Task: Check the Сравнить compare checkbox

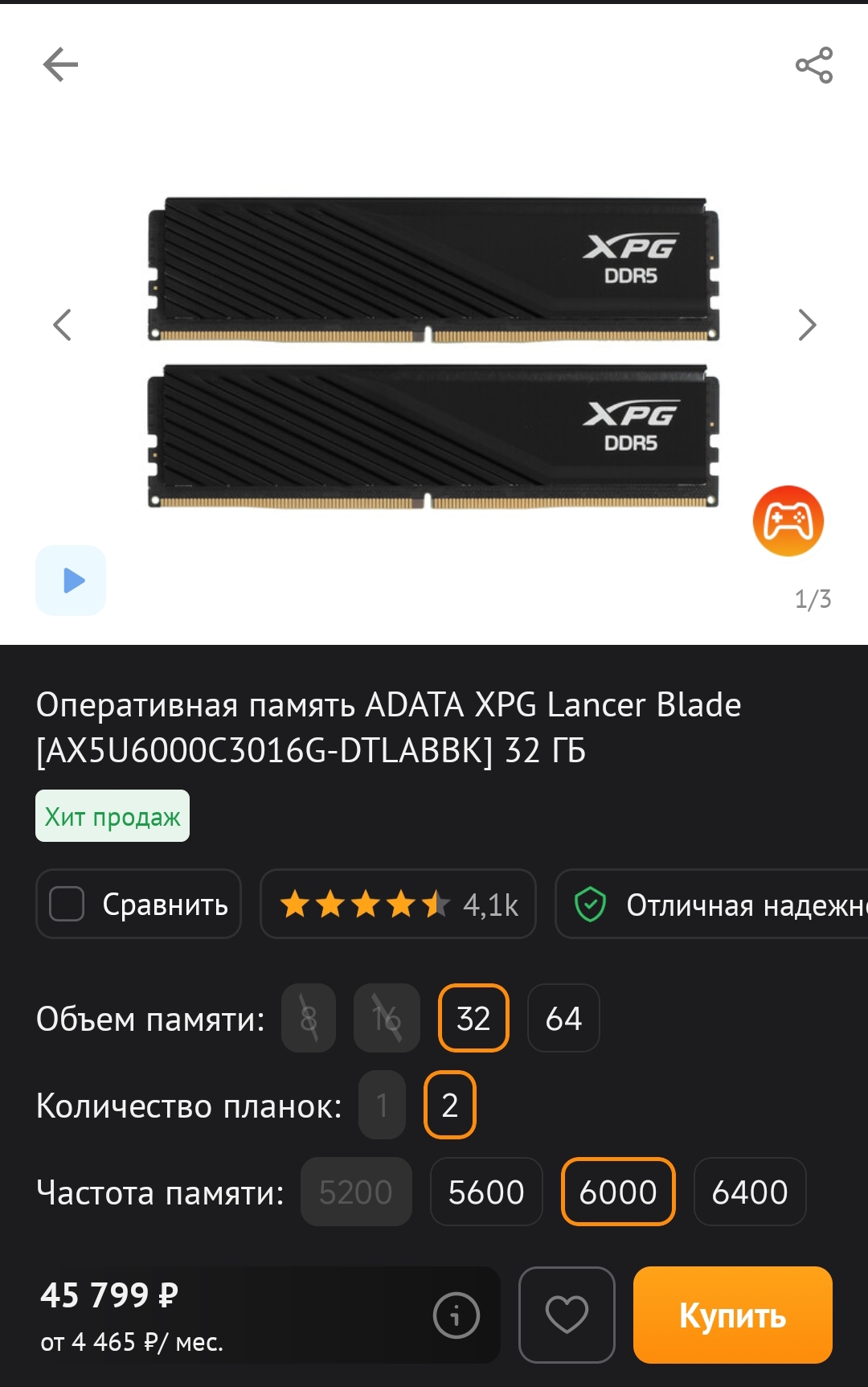Action: (x=68, y=904)
